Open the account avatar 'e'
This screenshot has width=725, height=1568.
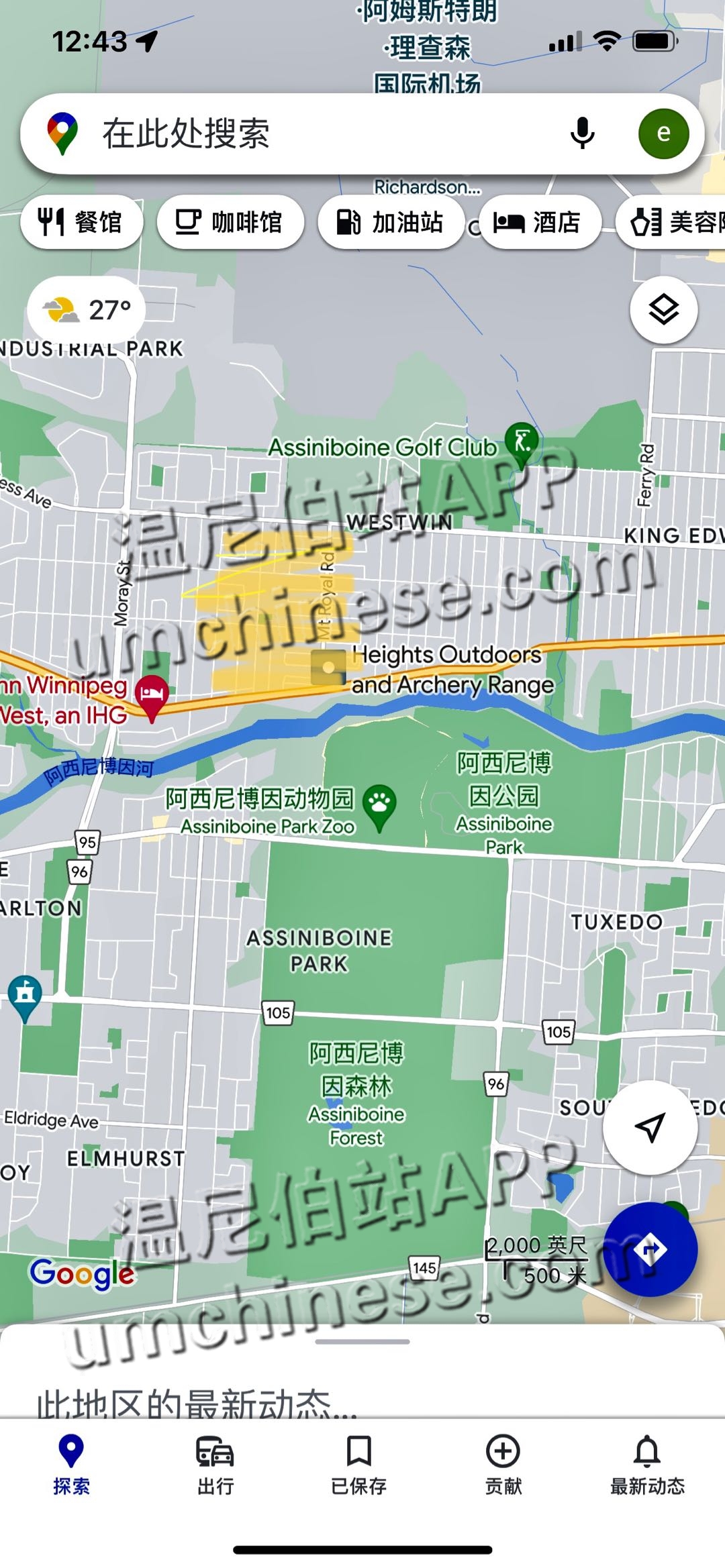coord(663,134)
